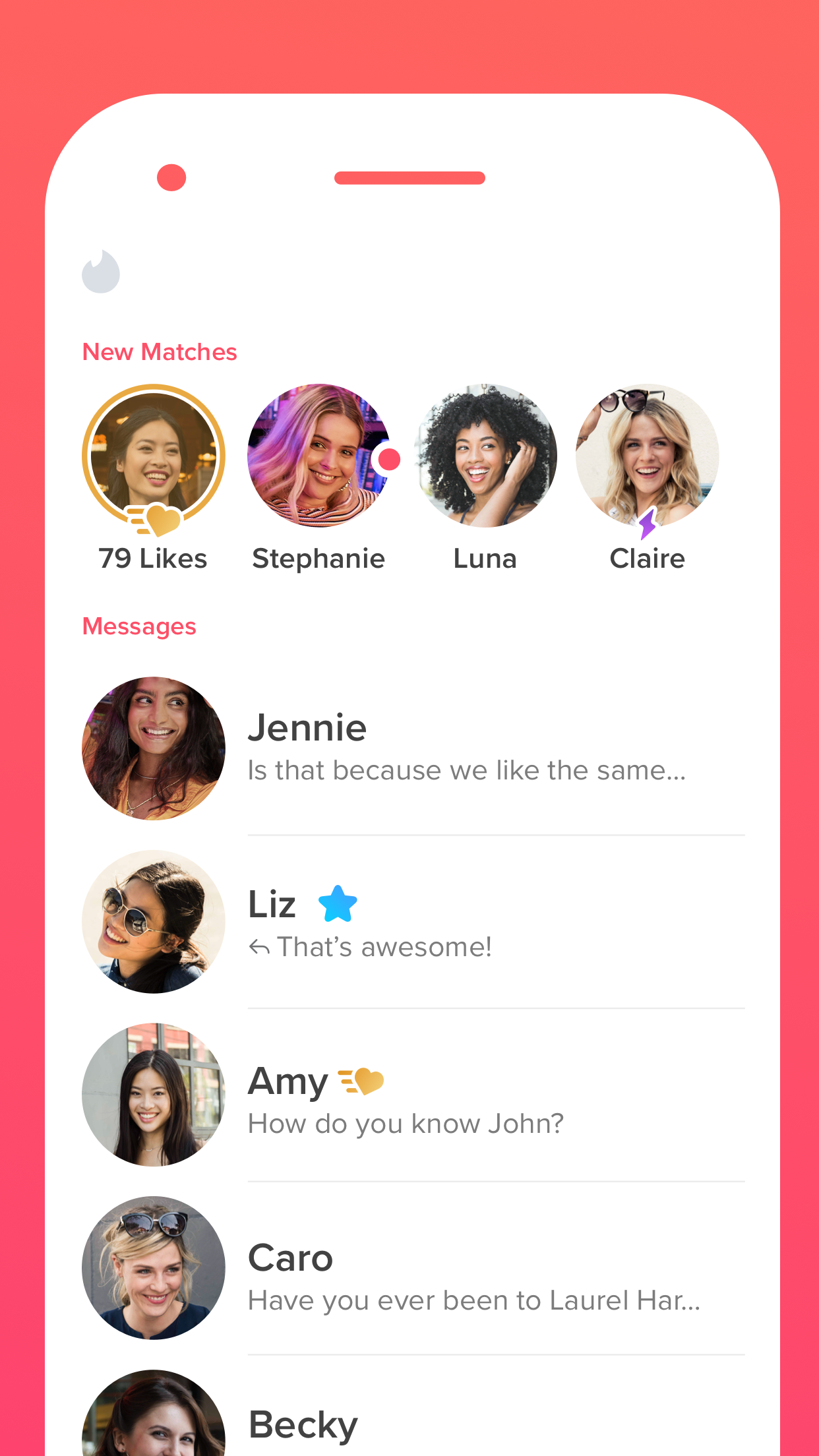Click Amy's profile photo
The height and width of the screenshot is (1456, 819).
pos(152,1095)
